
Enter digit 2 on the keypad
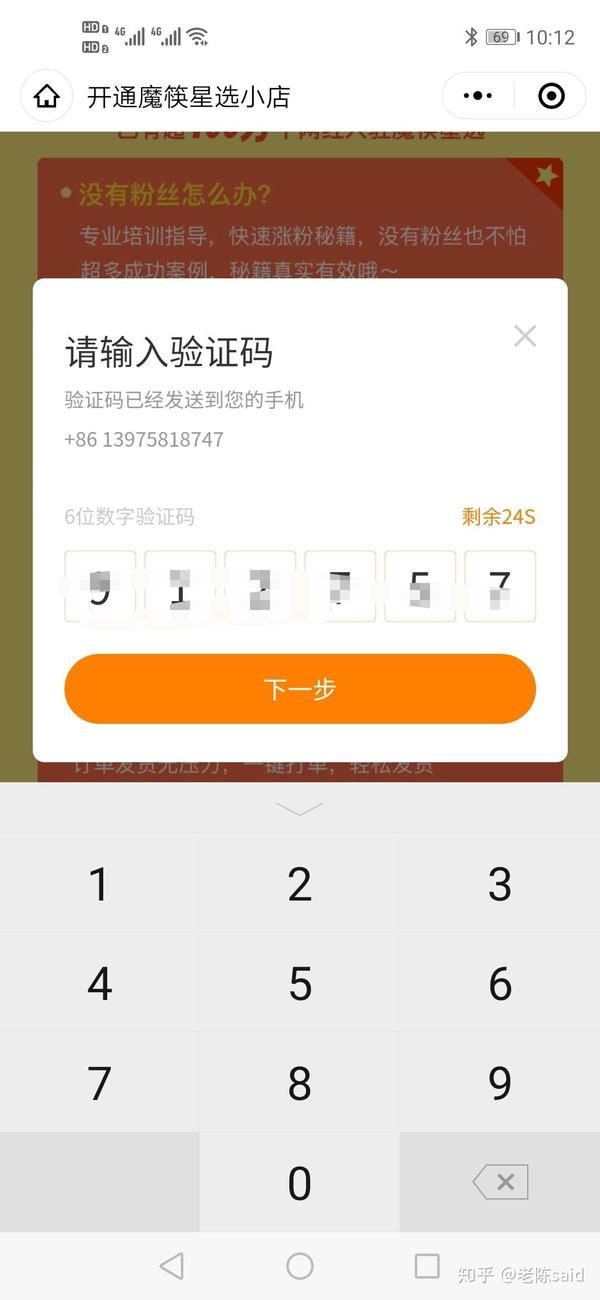(x=300, y=884)
